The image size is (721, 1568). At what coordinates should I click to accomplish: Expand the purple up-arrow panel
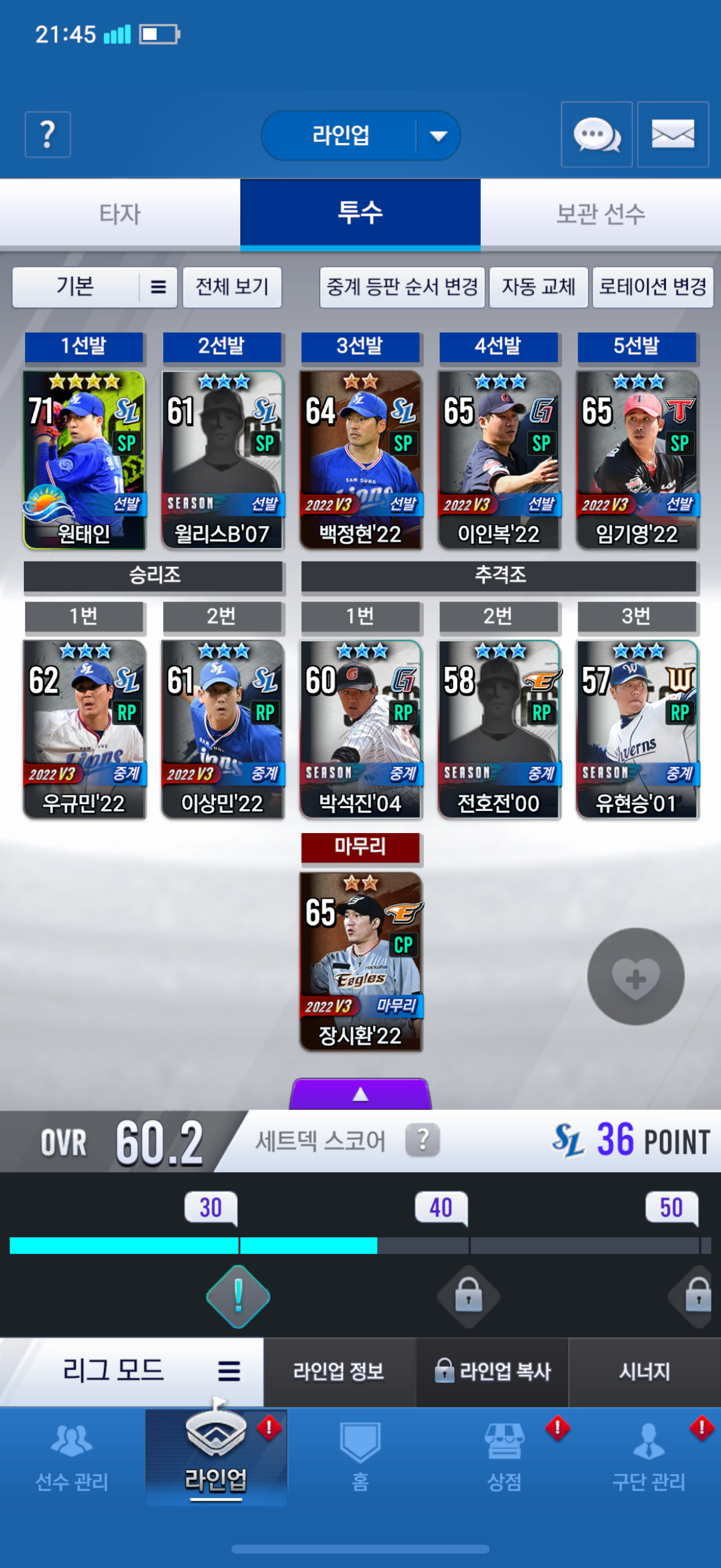click(x=360, y=1094)
